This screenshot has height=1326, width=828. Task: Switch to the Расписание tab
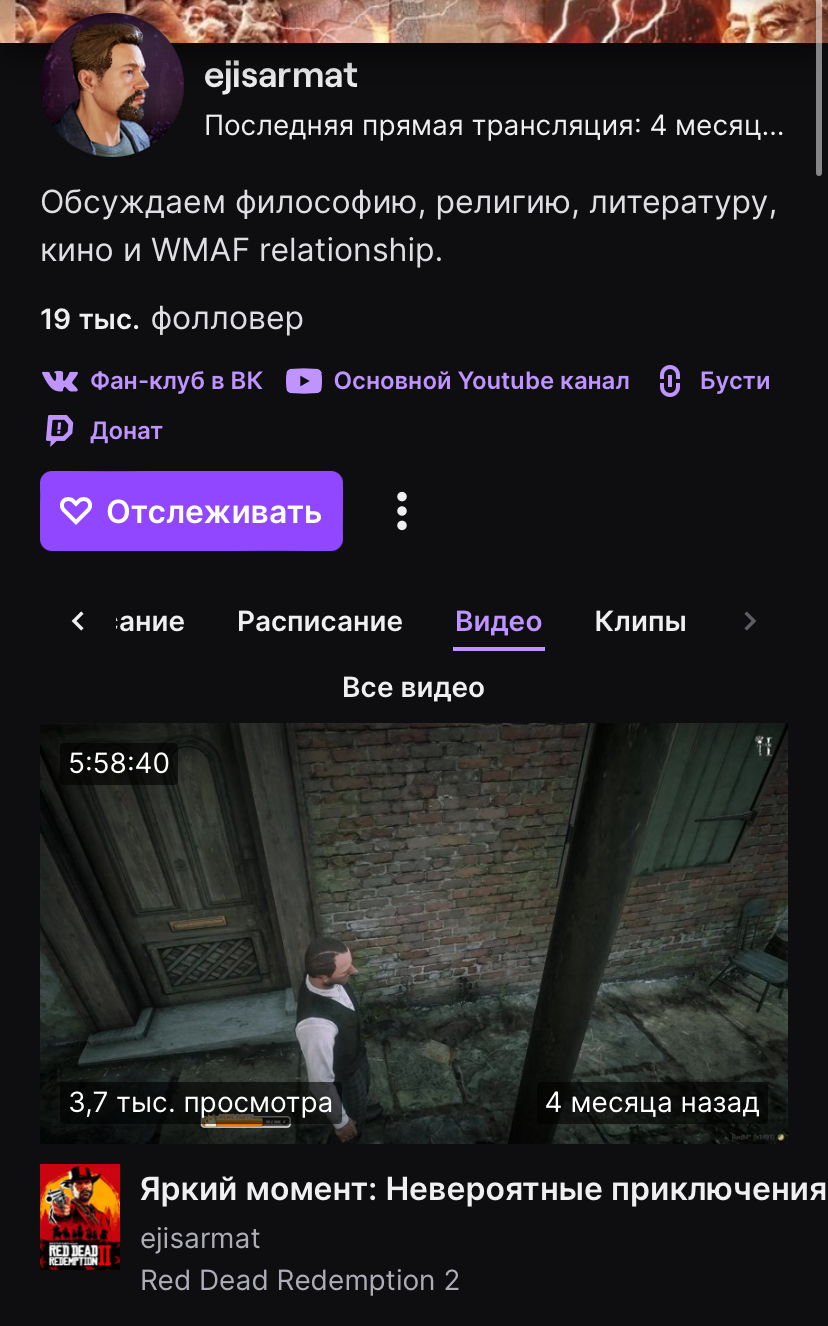pyautogui.click(x=319, y=621)
